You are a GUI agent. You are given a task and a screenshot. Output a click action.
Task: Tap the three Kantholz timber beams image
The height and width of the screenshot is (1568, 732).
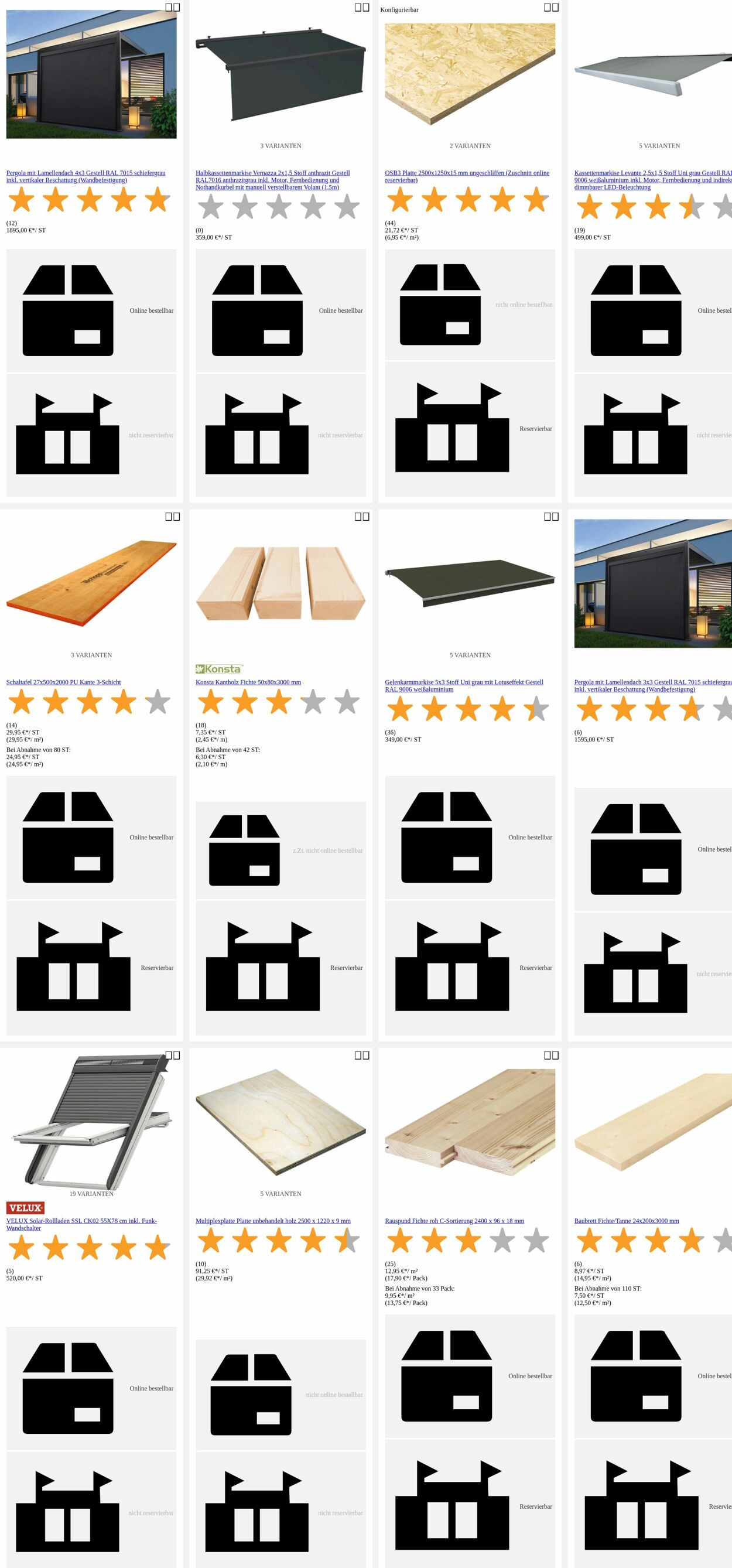pyautogui.click(x=281, y=583)
